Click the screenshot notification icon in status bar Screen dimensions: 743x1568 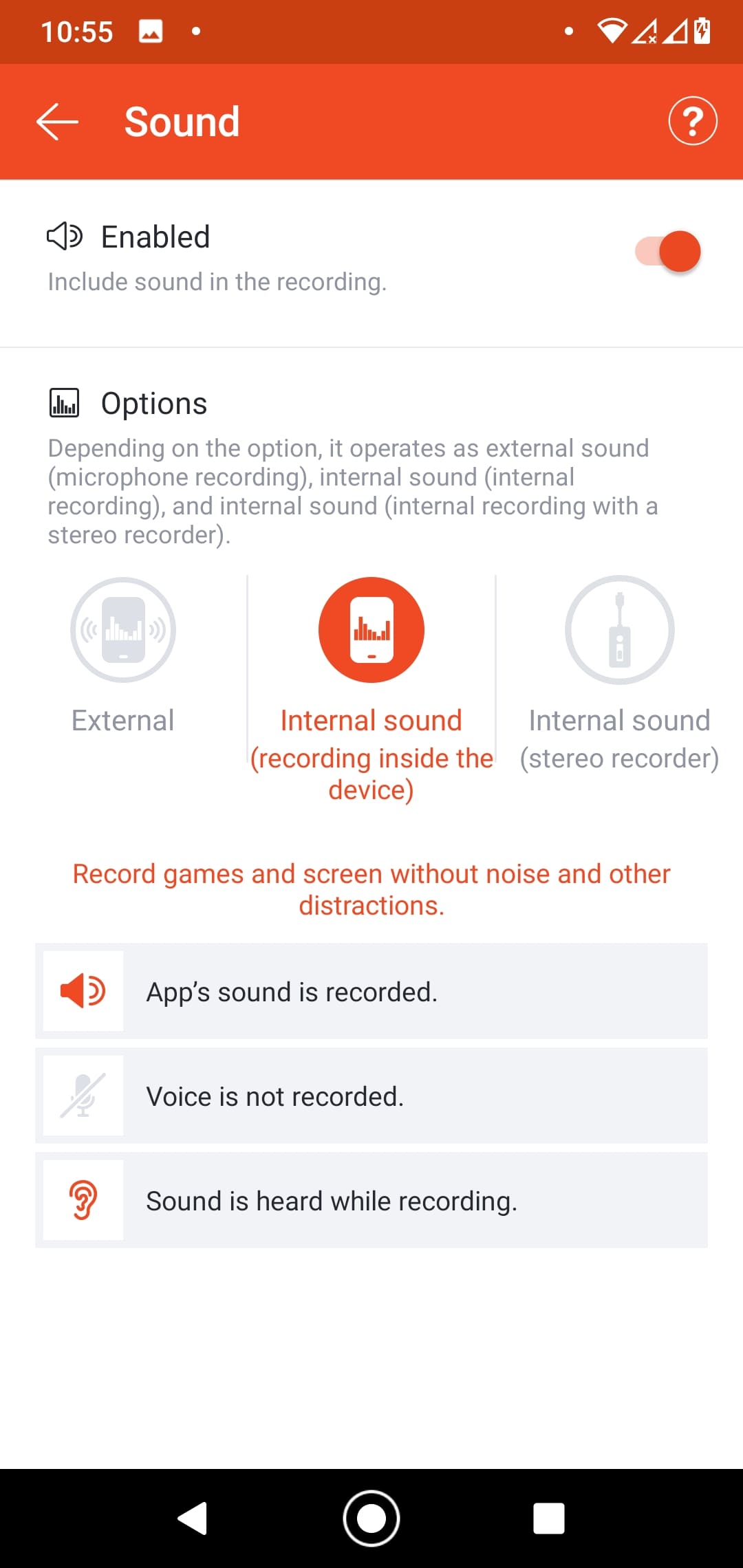pyautogui.click(x=151, y=31)
